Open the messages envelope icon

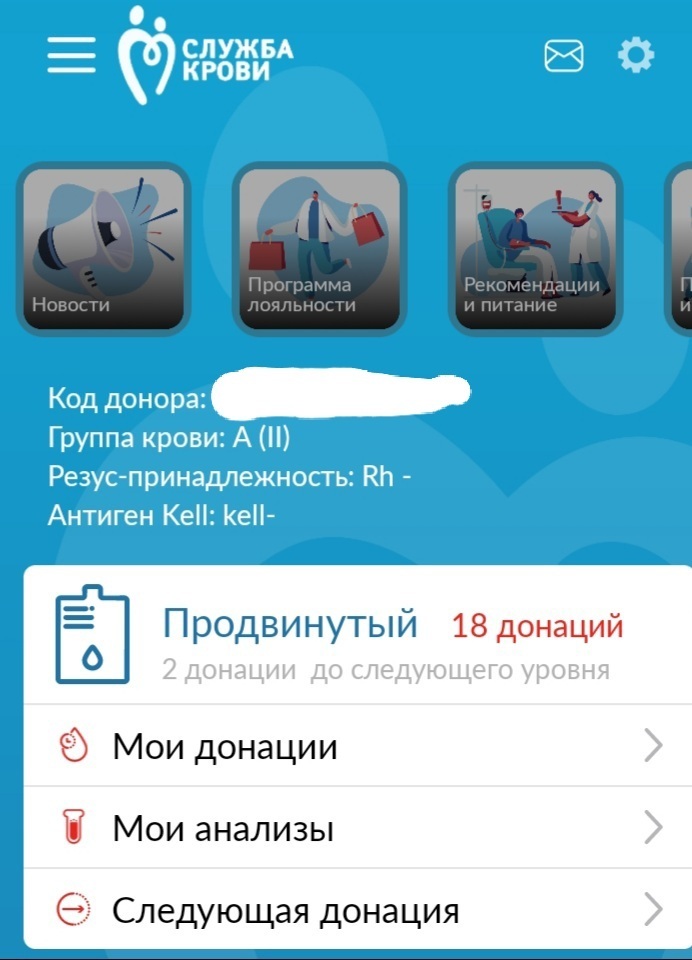point(564,55)
